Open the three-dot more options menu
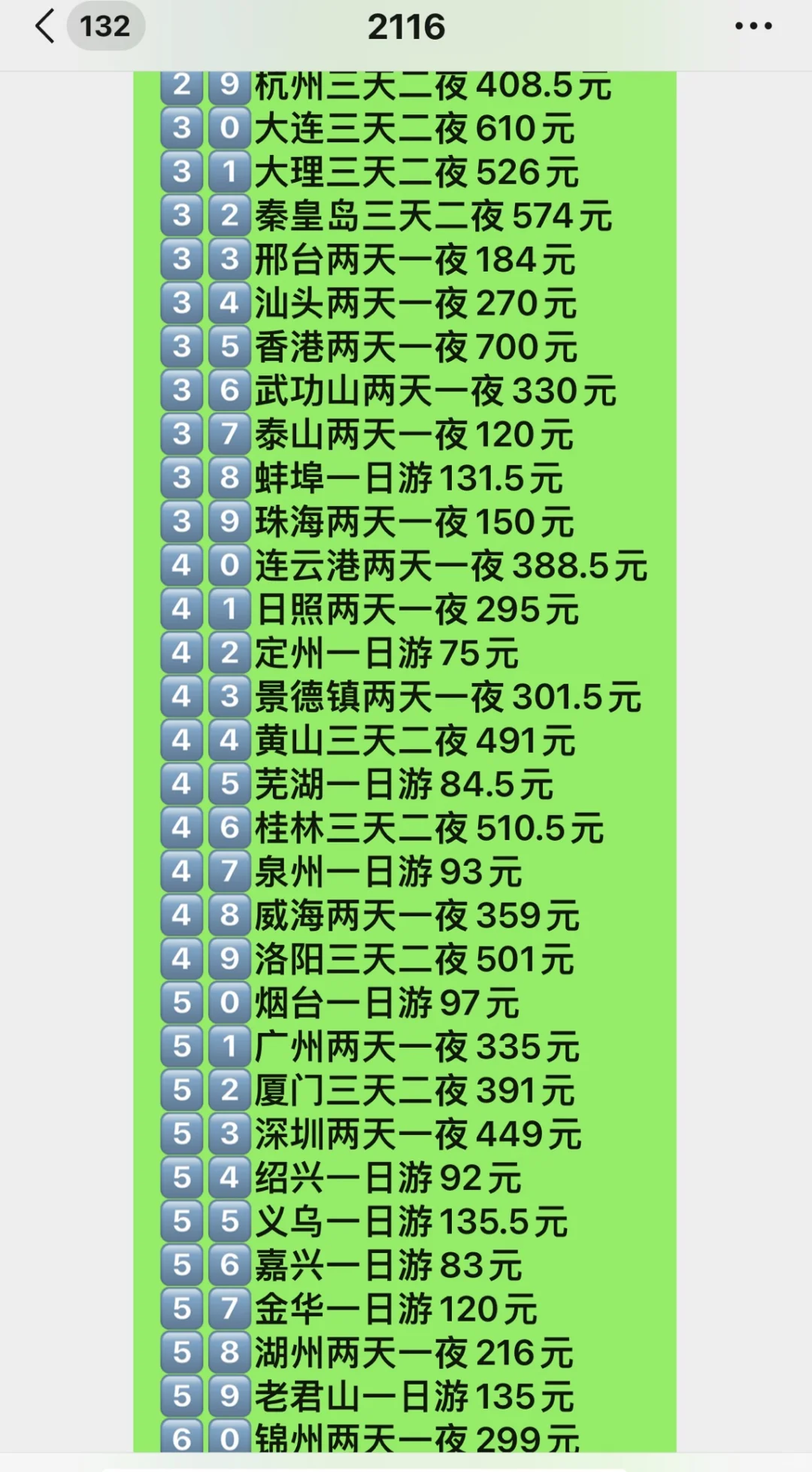 (753, 26)
